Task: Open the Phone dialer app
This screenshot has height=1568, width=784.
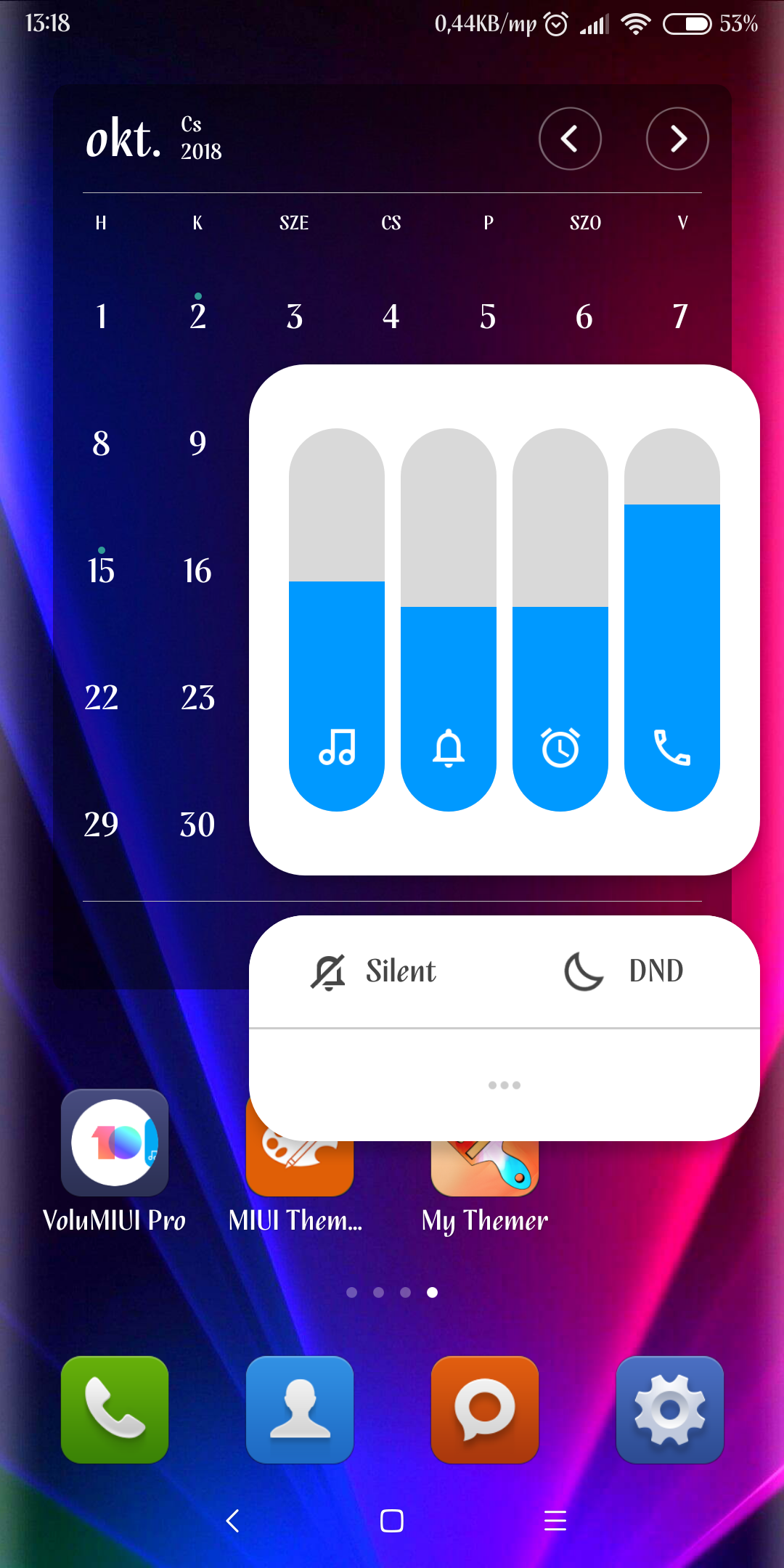Action: 115,1410
